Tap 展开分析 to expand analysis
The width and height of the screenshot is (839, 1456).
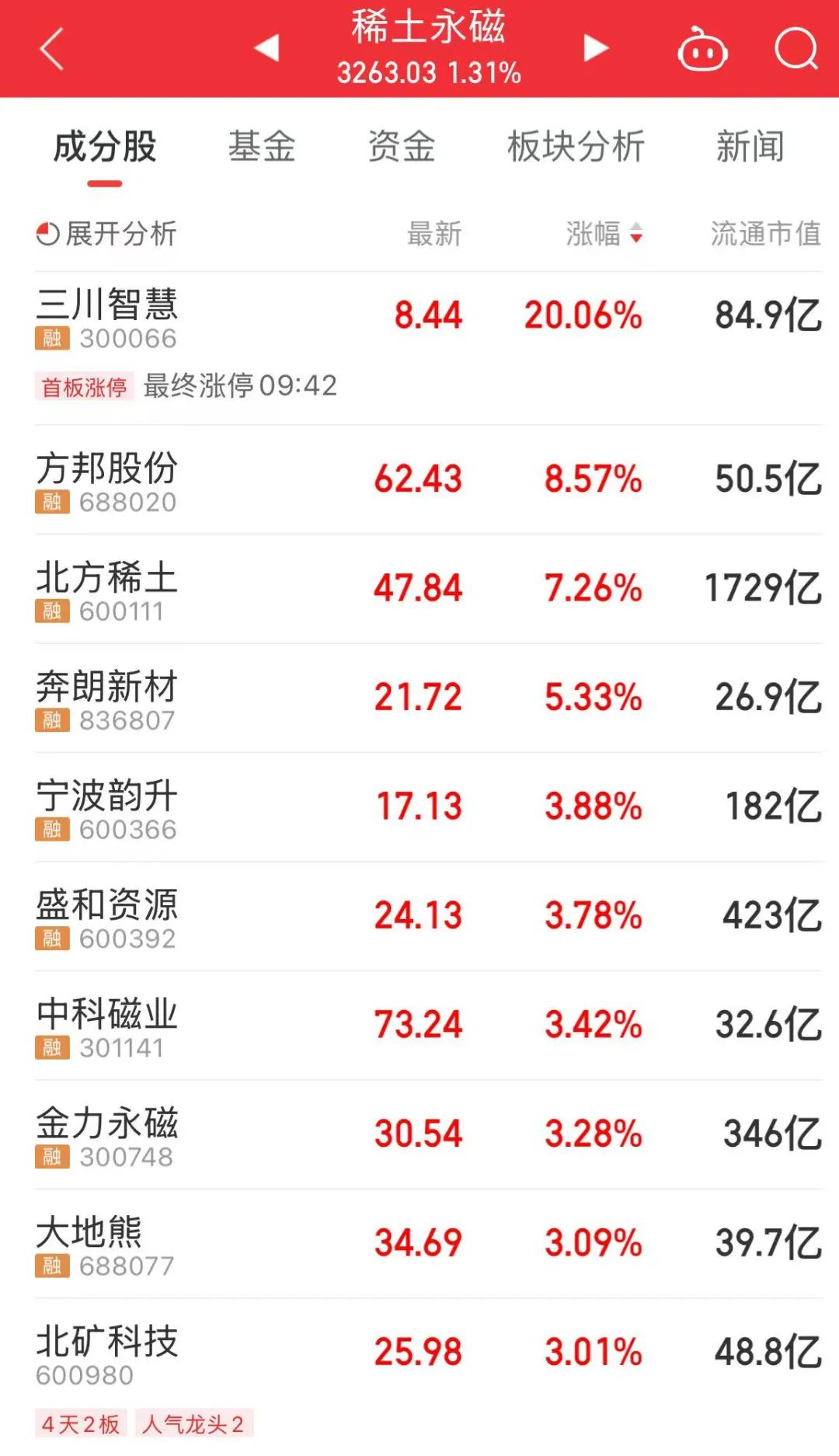point(107,233)
